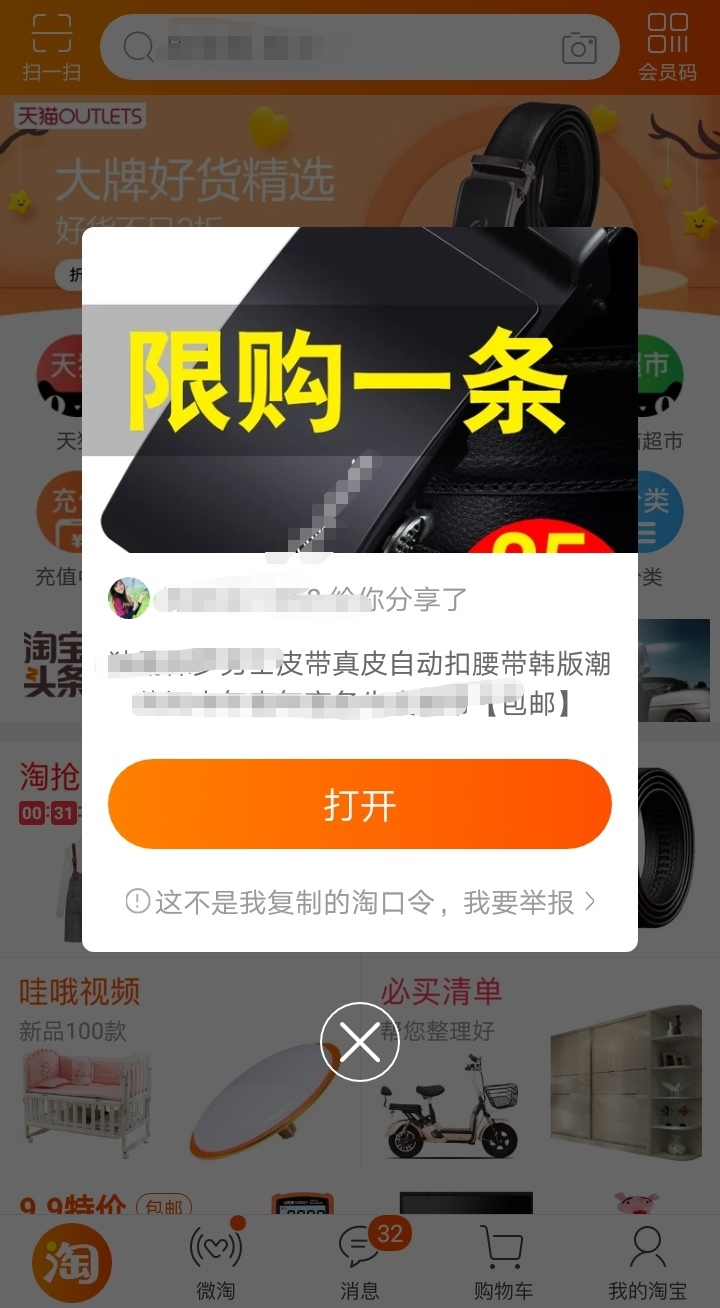Tap the 淘 home tab
The width and height of the screenshot is (720, 1308).
[71, 1262]
